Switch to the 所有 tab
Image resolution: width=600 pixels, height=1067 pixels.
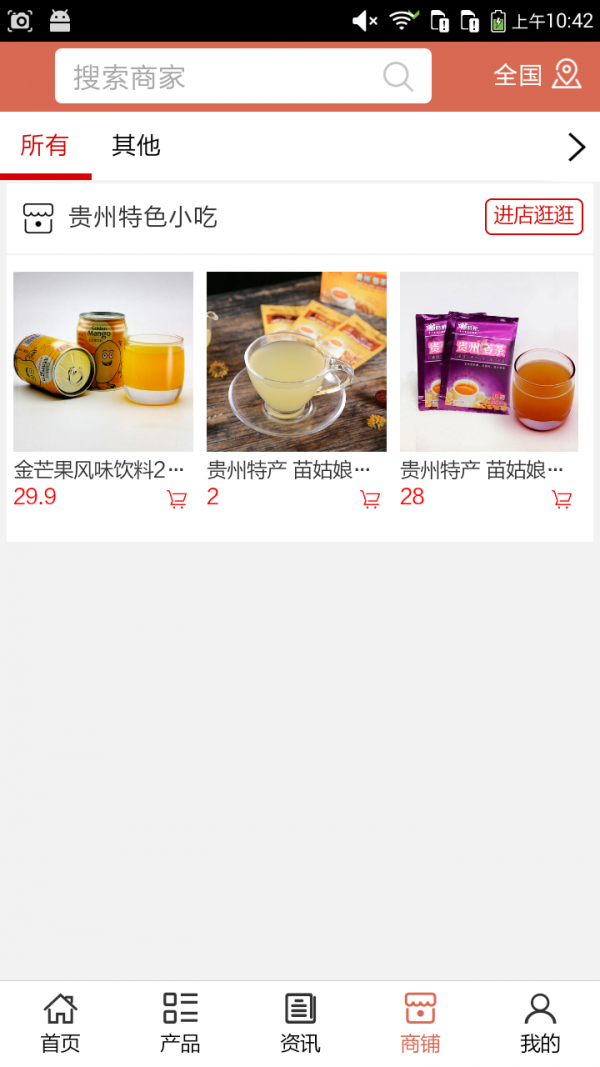(44, 146)
